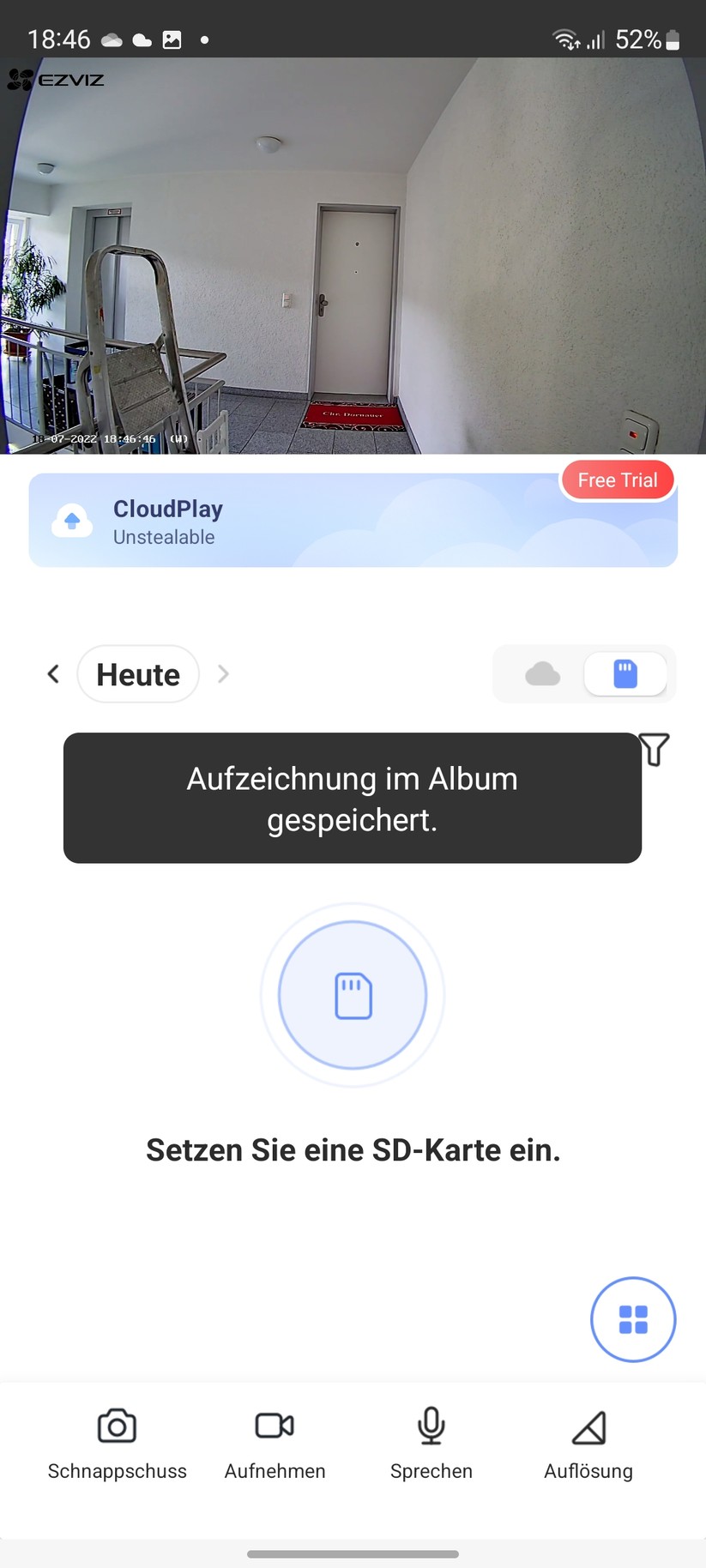Open the recordings filter icon
The image size is (706, 1568).
[654, 749]
